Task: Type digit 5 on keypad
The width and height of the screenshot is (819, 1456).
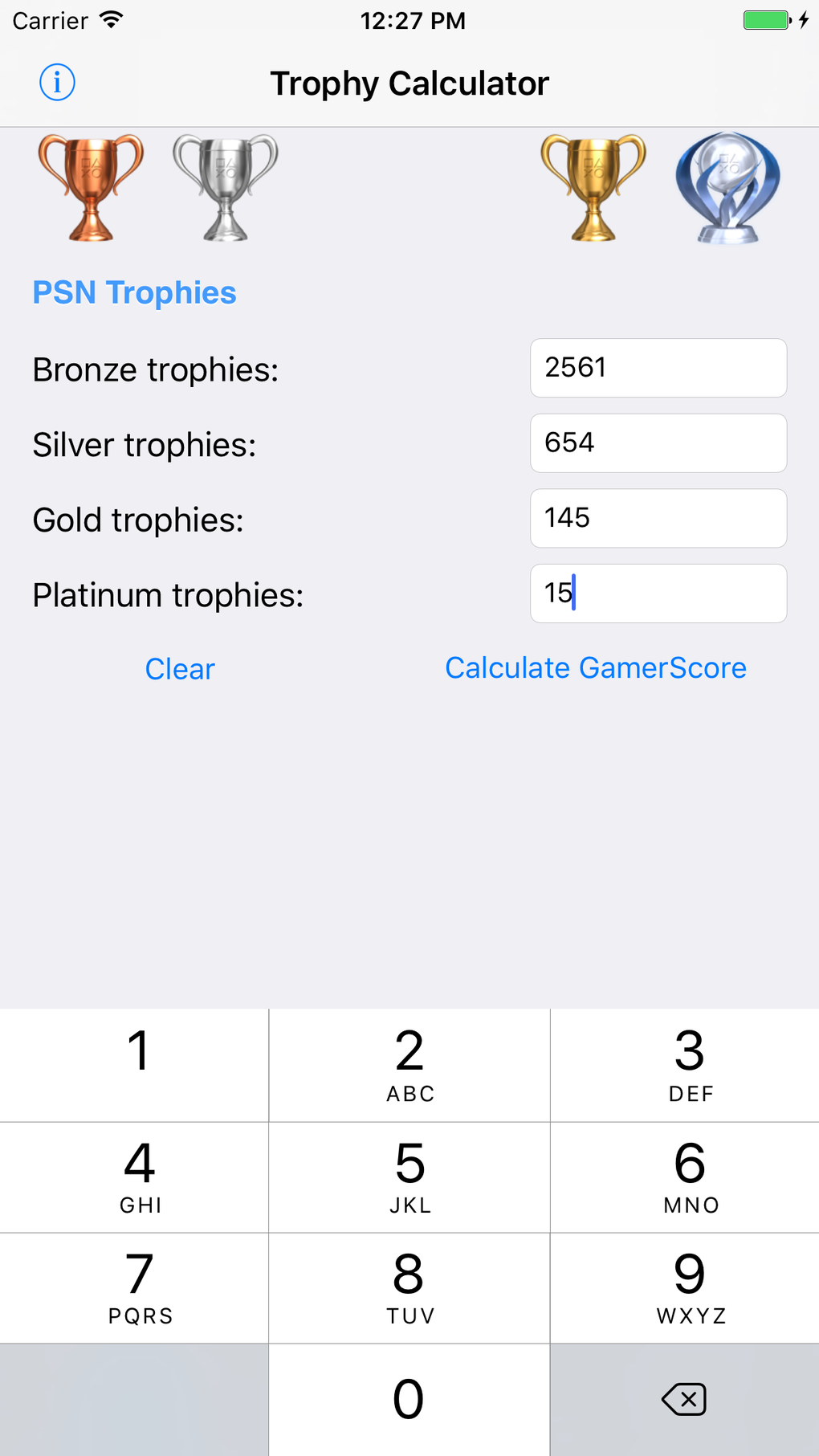Action: [x=409, y=1177]
